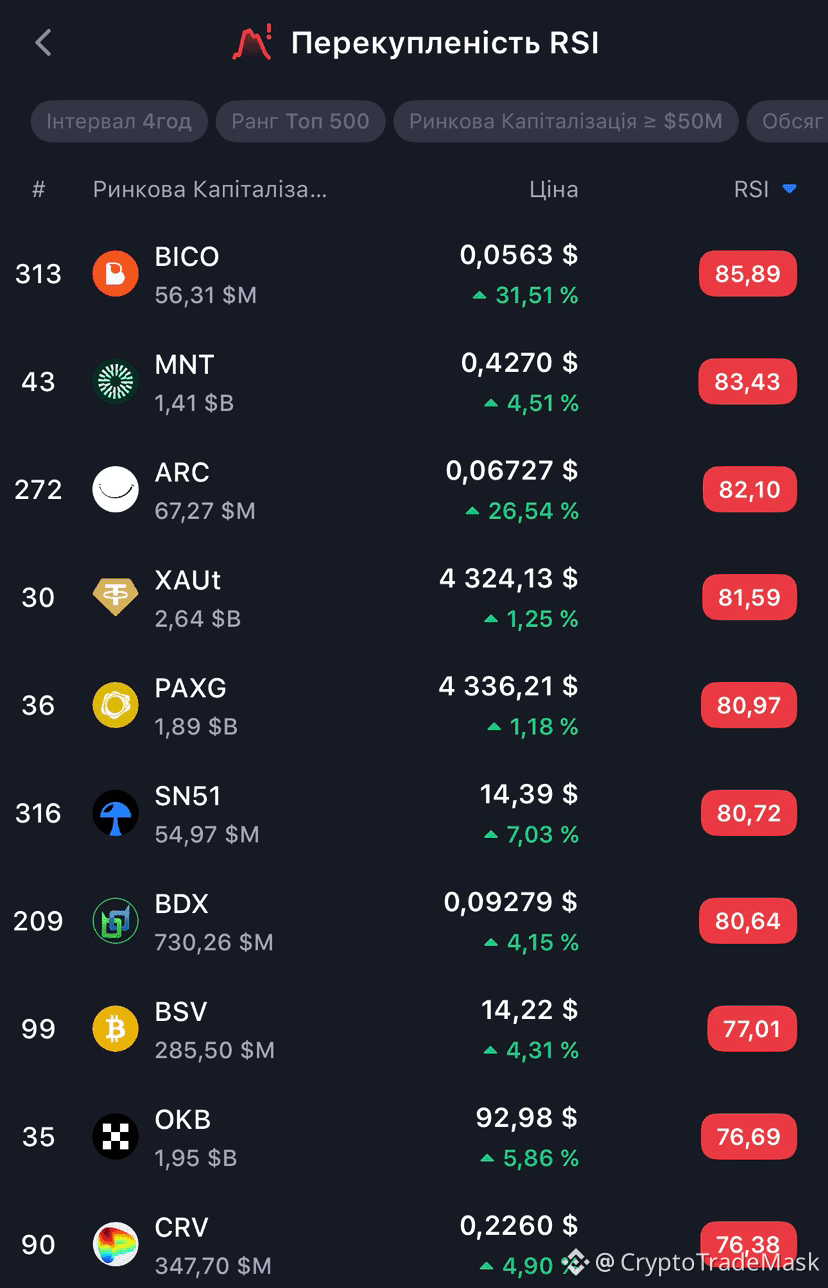The image size is (828, 1288).
Task: View details for ARC
Action: pyautogui.click(x=414, y=490)
